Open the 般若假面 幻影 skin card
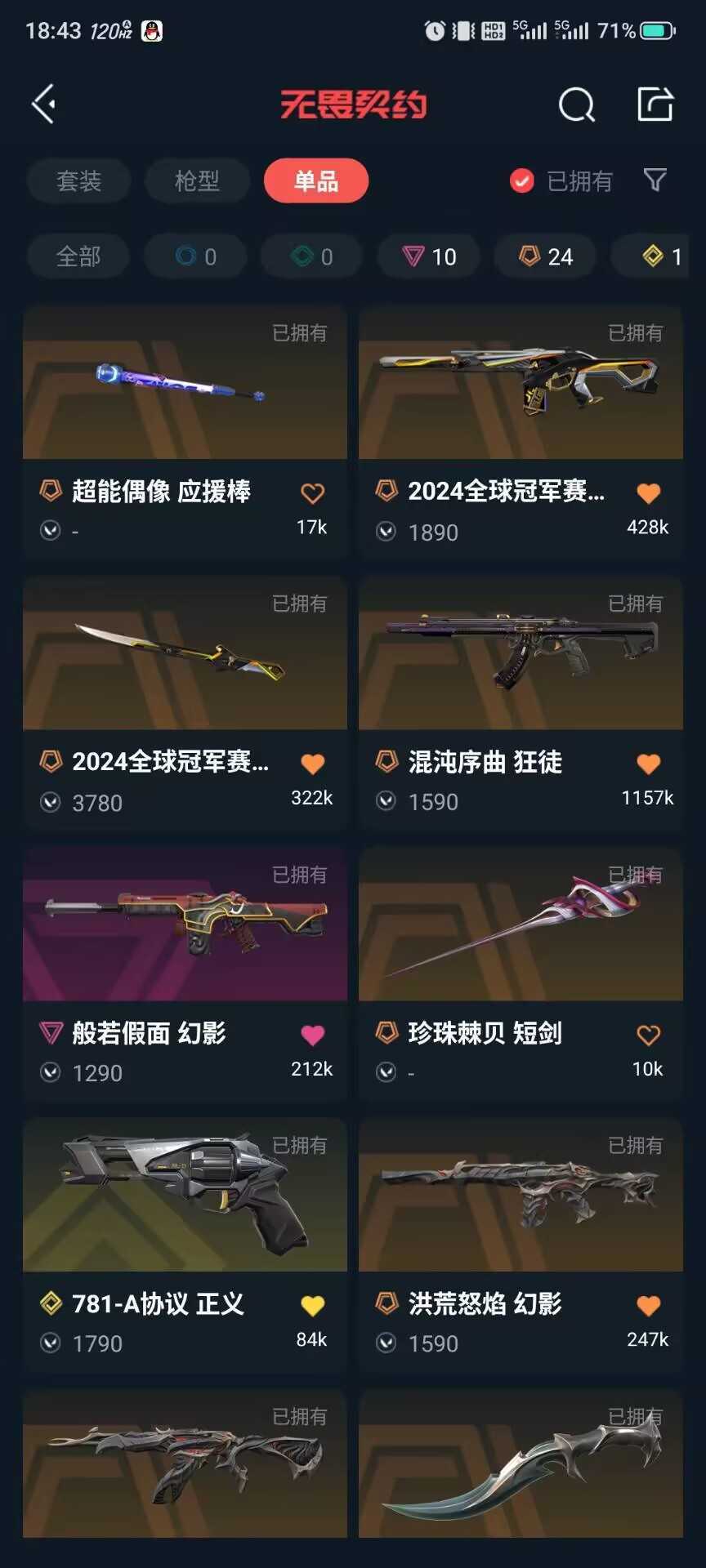The width and height of the screenshot is (706, 1568). pos(185,974)
